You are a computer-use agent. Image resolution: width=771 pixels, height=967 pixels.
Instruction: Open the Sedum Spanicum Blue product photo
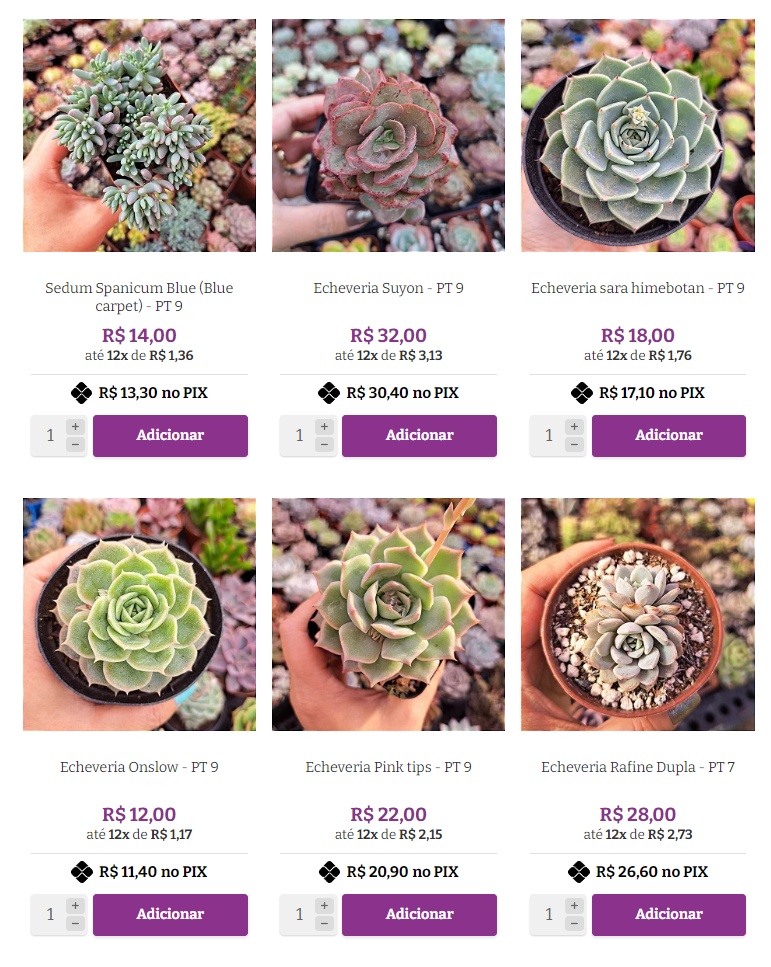(x=139, y=135)
